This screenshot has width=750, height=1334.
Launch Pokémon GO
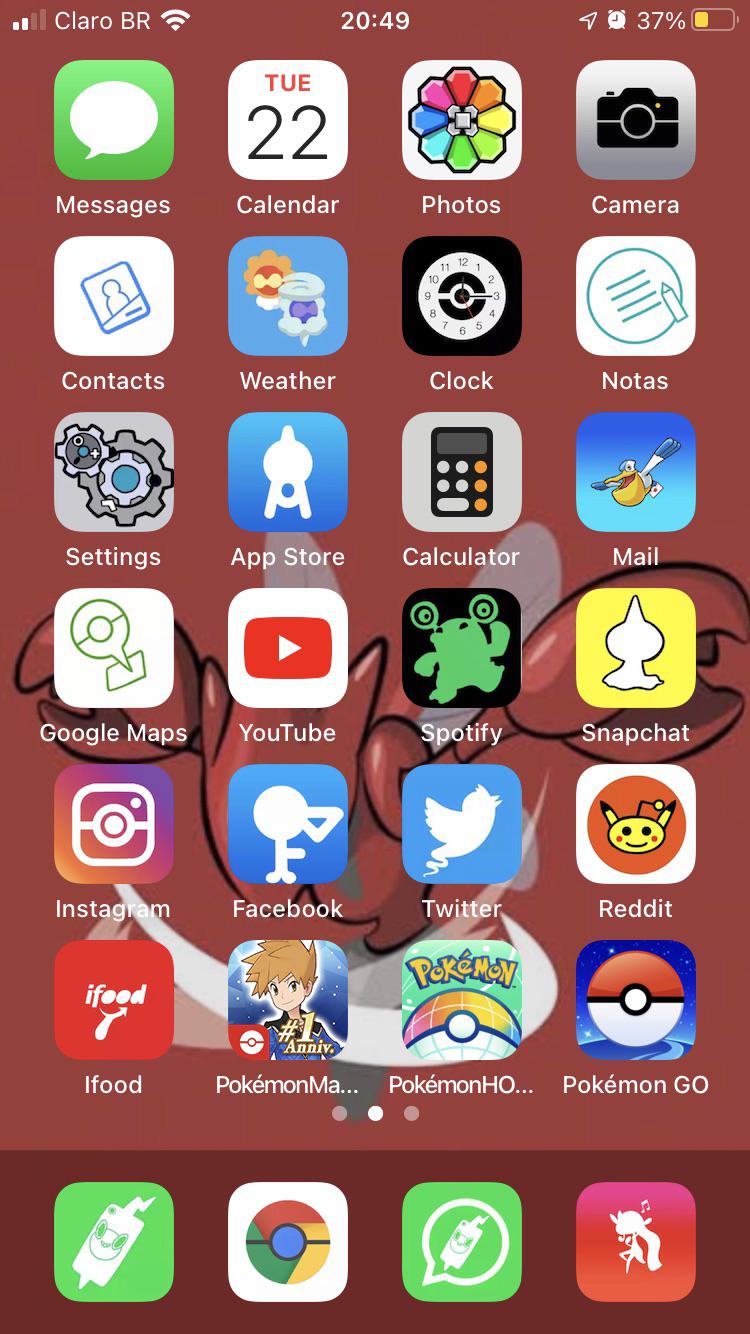[x=635, y=999]
